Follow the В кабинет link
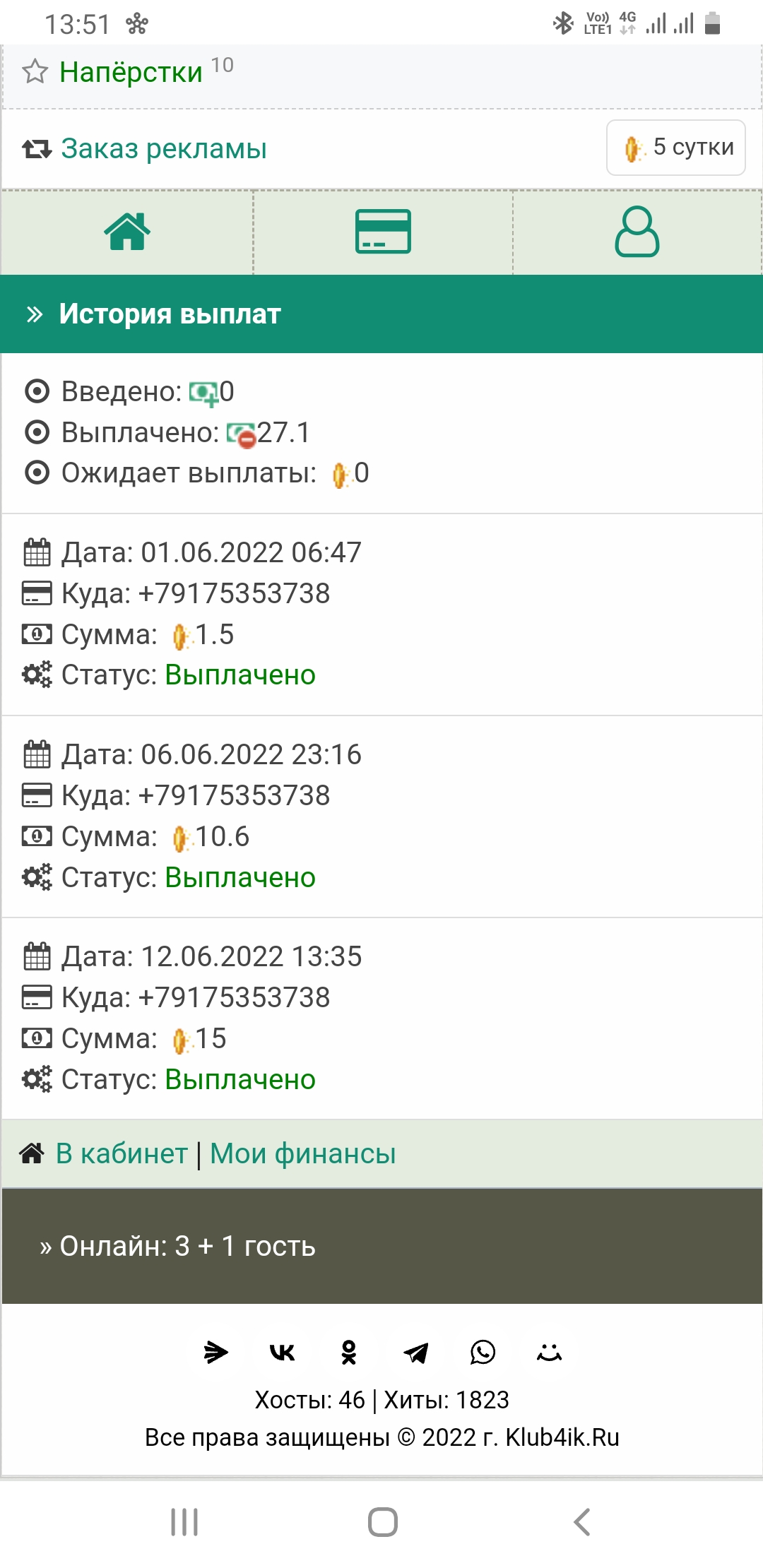This screenshot has height=1568, width=763. [x=122, y=1153]
